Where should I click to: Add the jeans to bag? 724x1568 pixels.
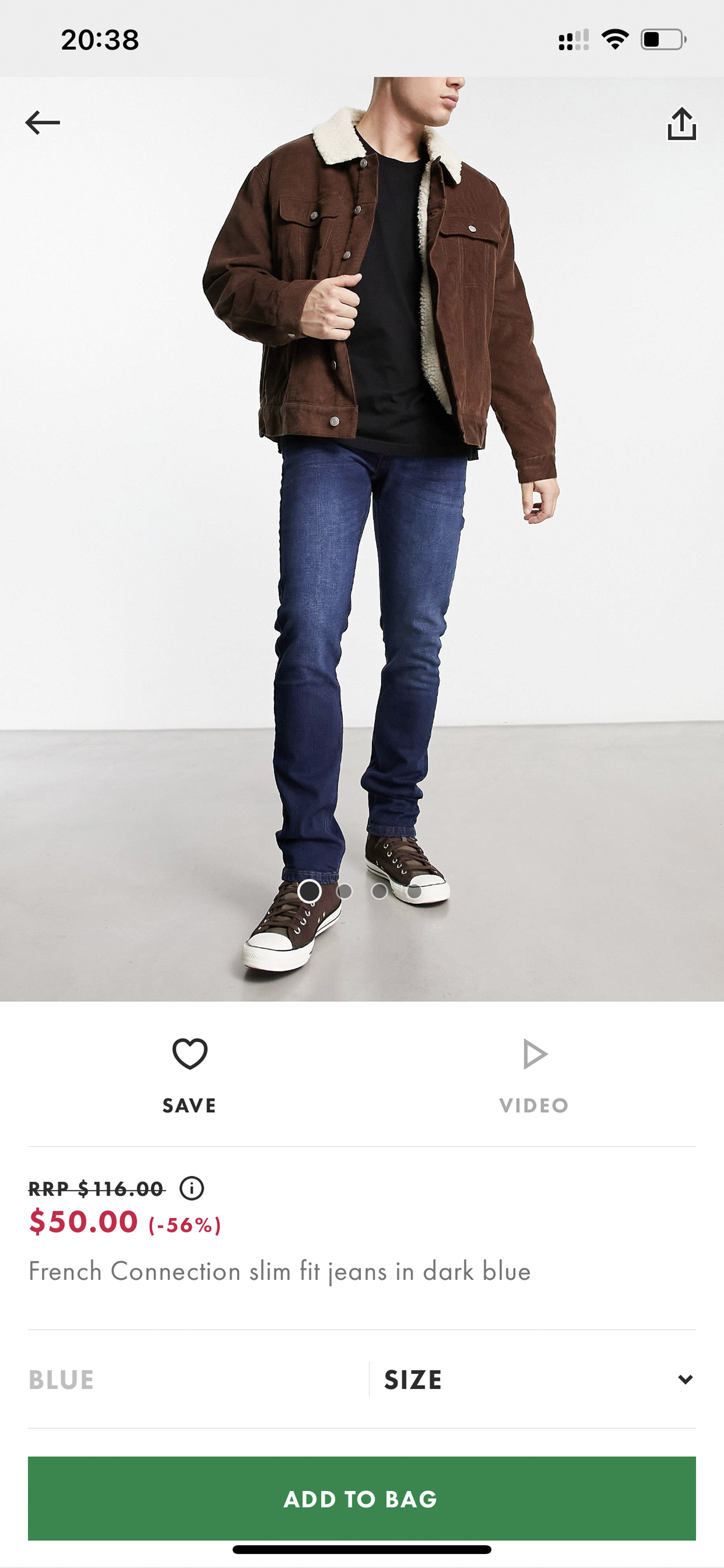(x=362, y=1498)
